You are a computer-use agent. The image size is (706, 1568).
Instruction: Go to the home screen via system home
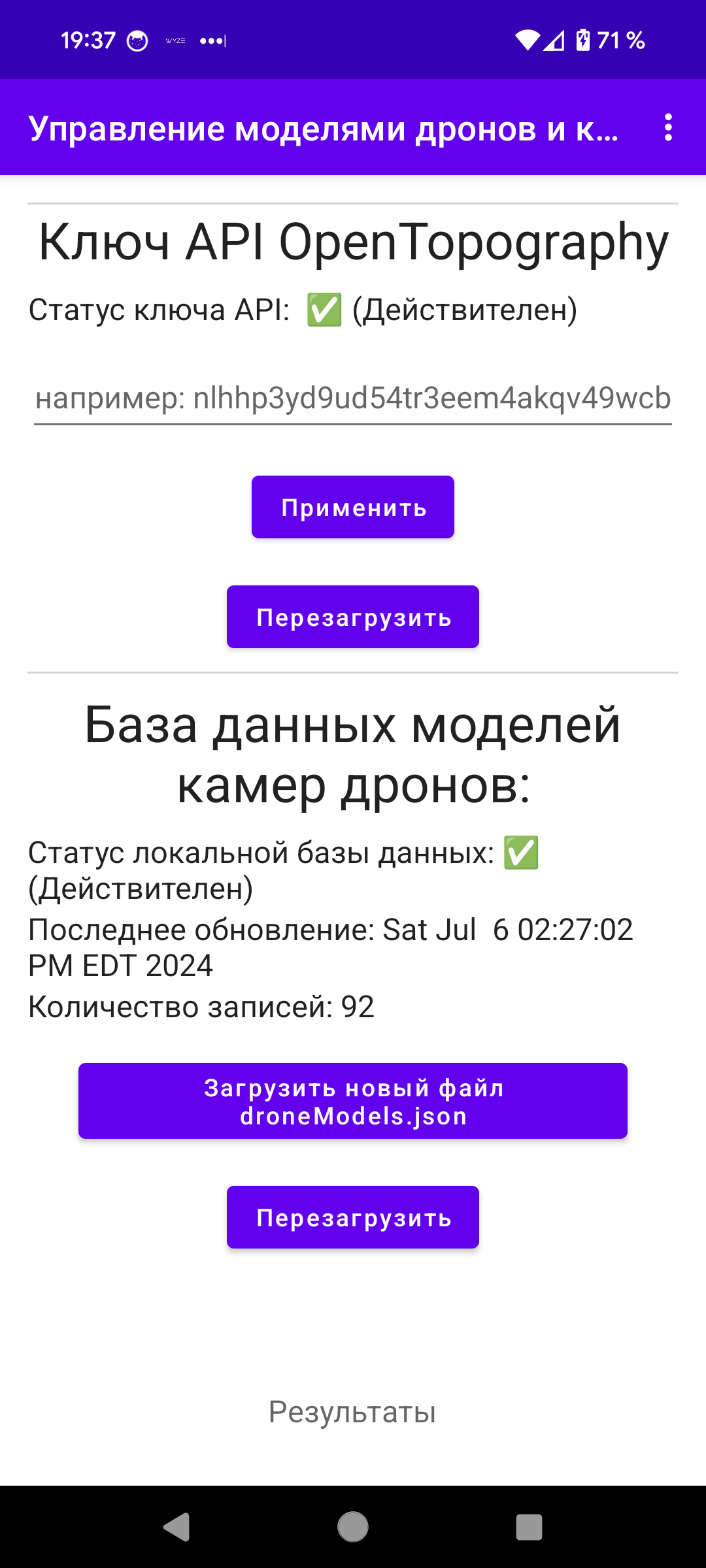click(353, 1527)
